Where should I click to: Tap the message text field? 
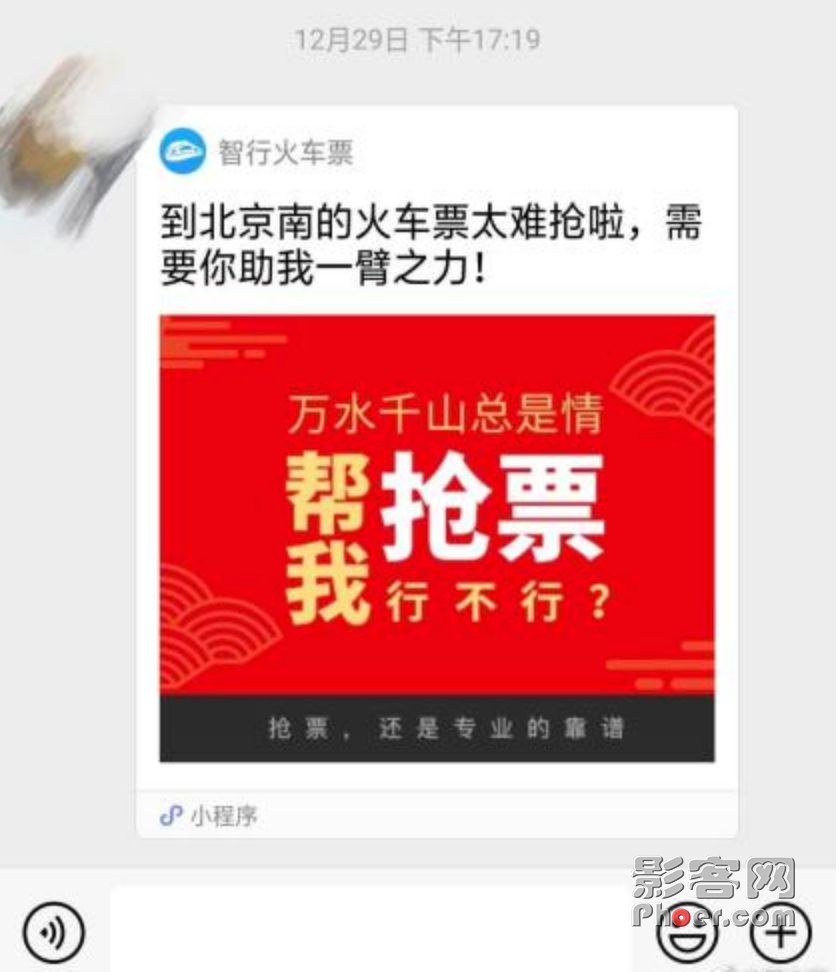tap(370, 930)
